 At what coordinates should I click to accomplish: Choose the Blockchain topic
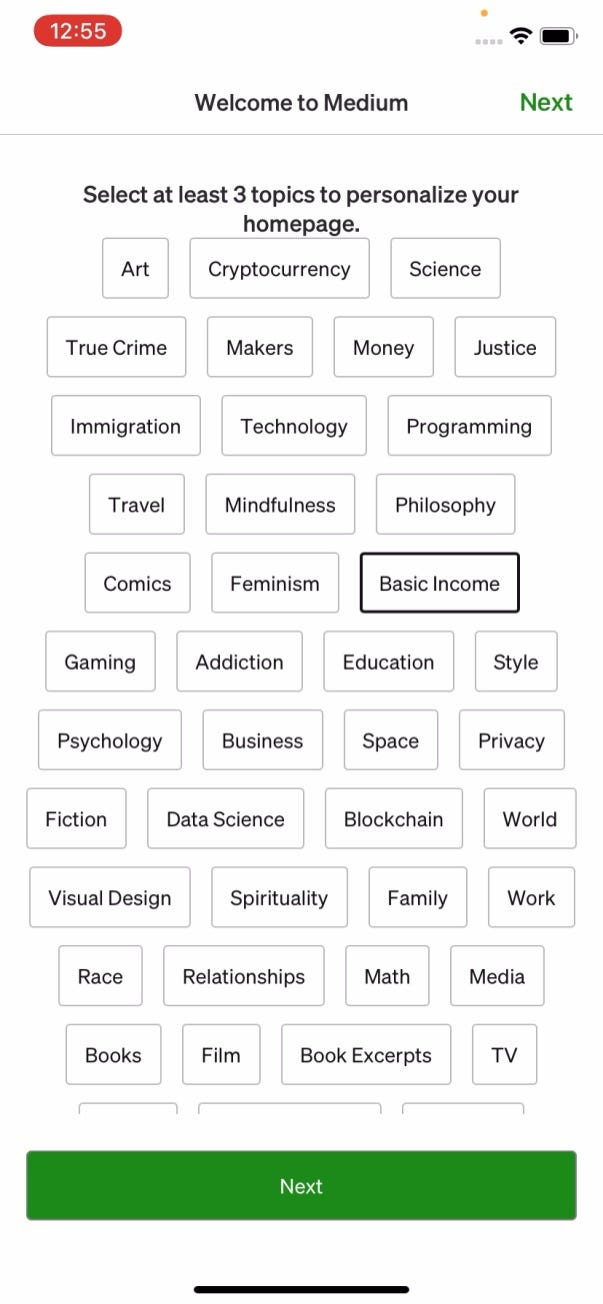pyautogui.click(x=393, y=819)
